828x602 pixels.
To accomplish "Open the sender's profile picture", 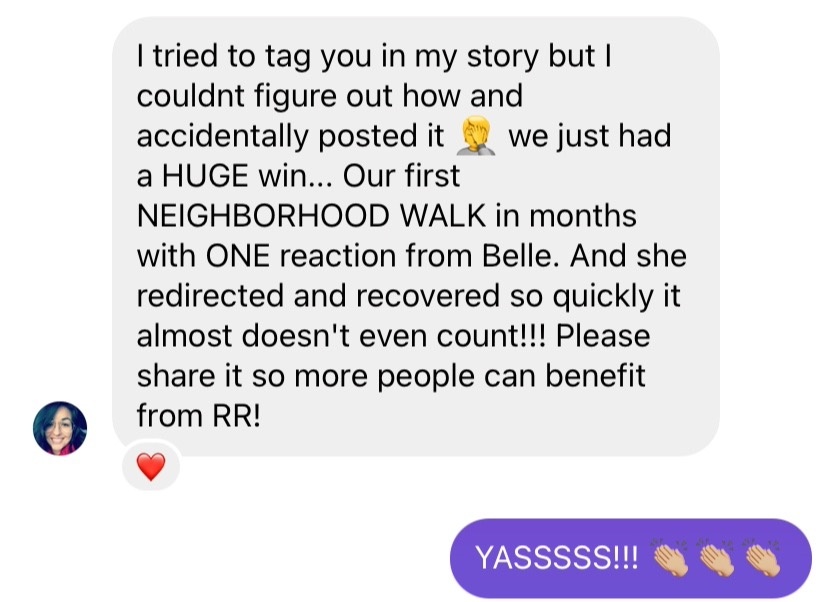I will pyautogui.click(x=60, y=428).
